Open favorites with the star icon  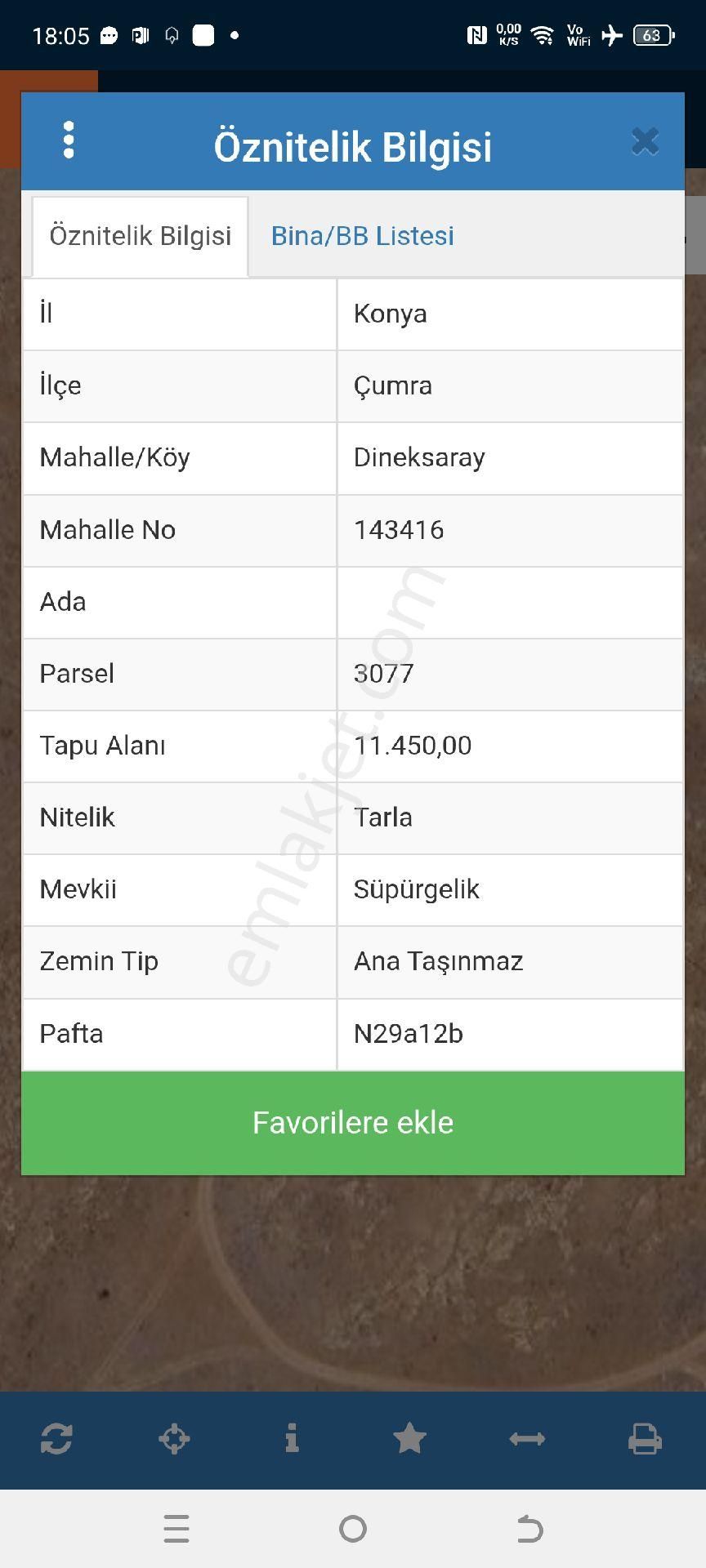[x=410, y=1439]
